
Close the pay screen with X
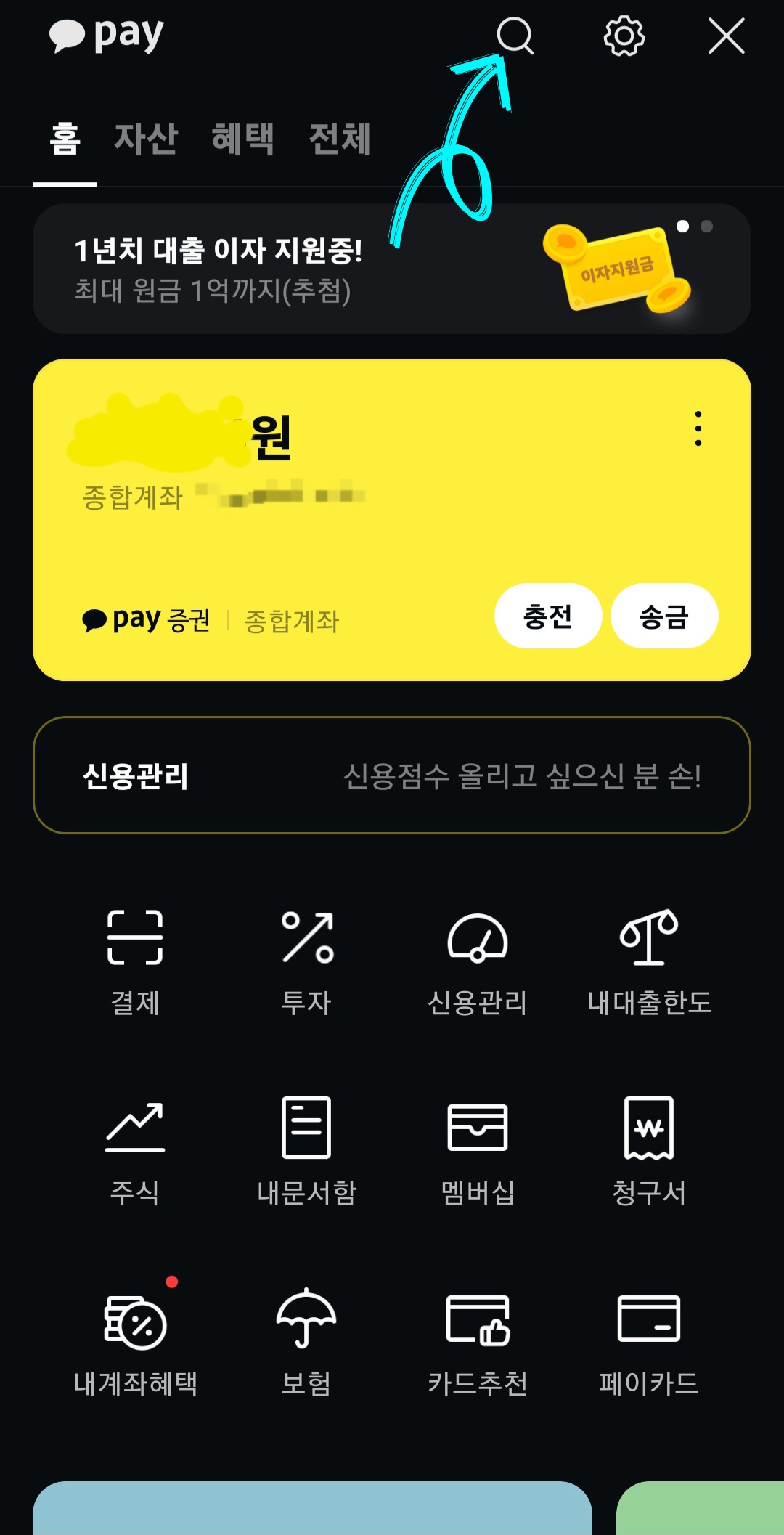pyautogui.click(x=727, y=36)
